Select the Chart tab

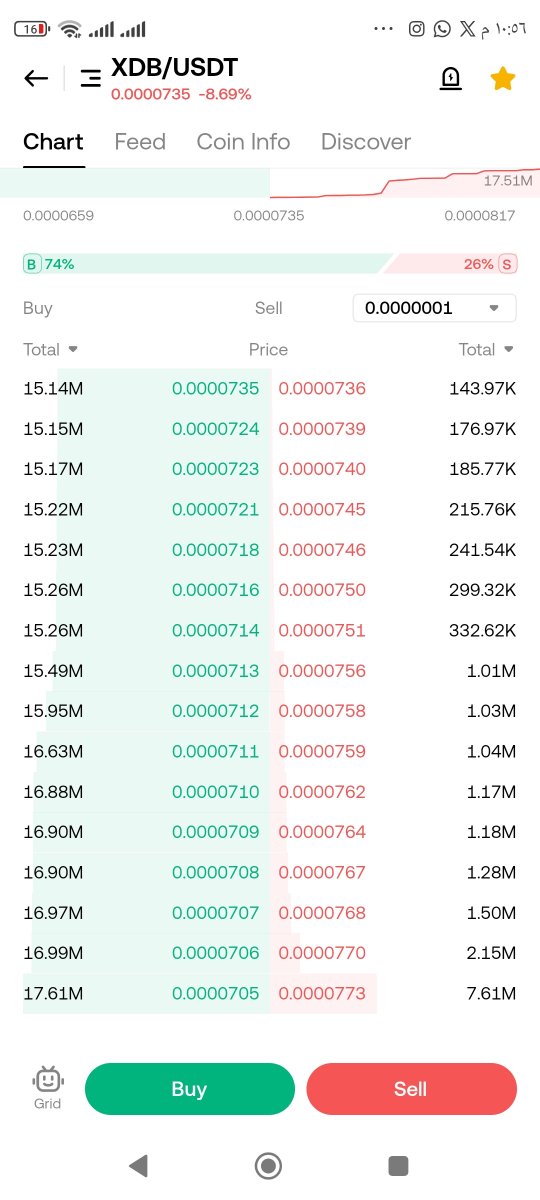(53, 142)
